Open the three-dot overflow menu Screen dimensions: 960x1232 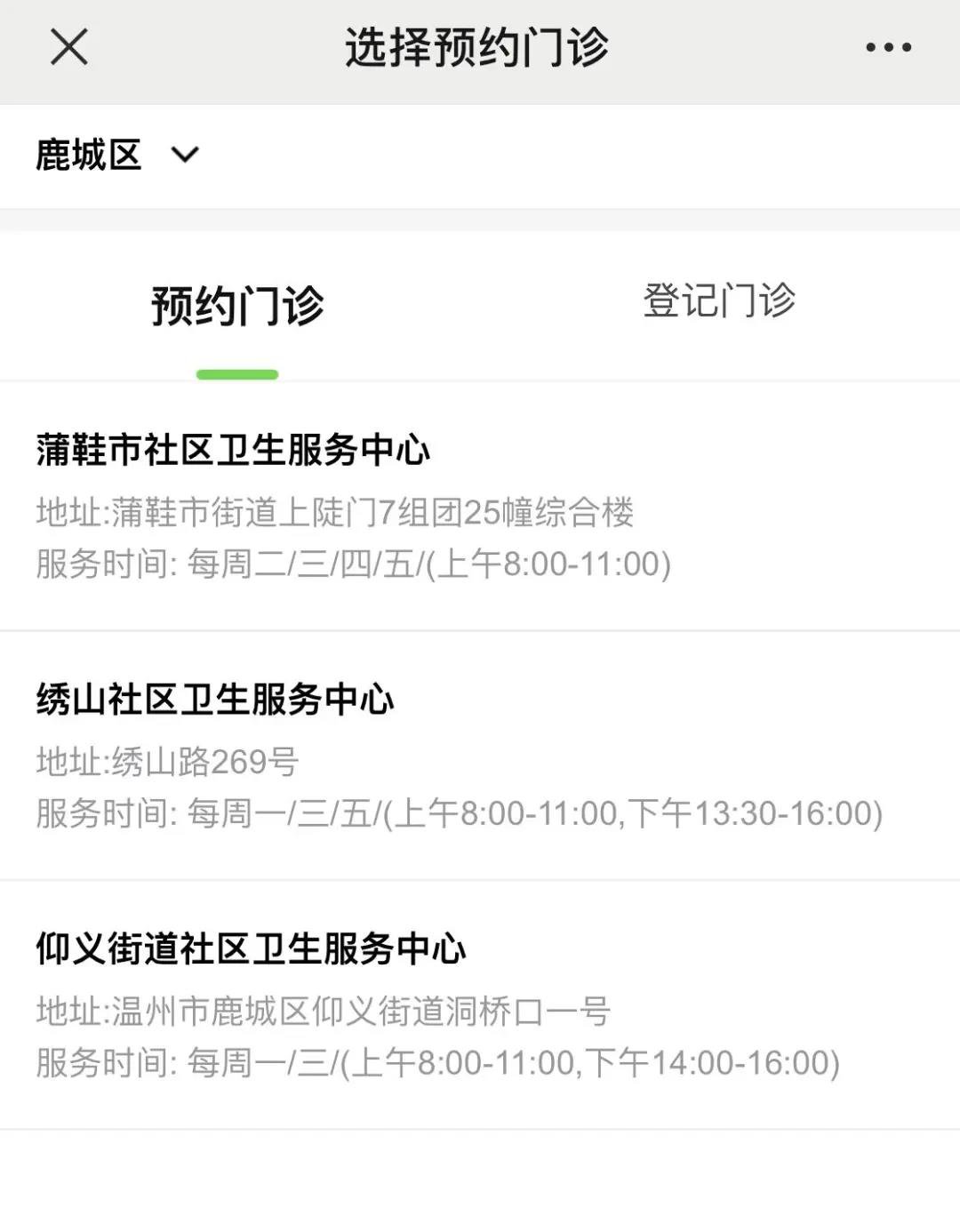pyautogui.click(x=888, y=47)
